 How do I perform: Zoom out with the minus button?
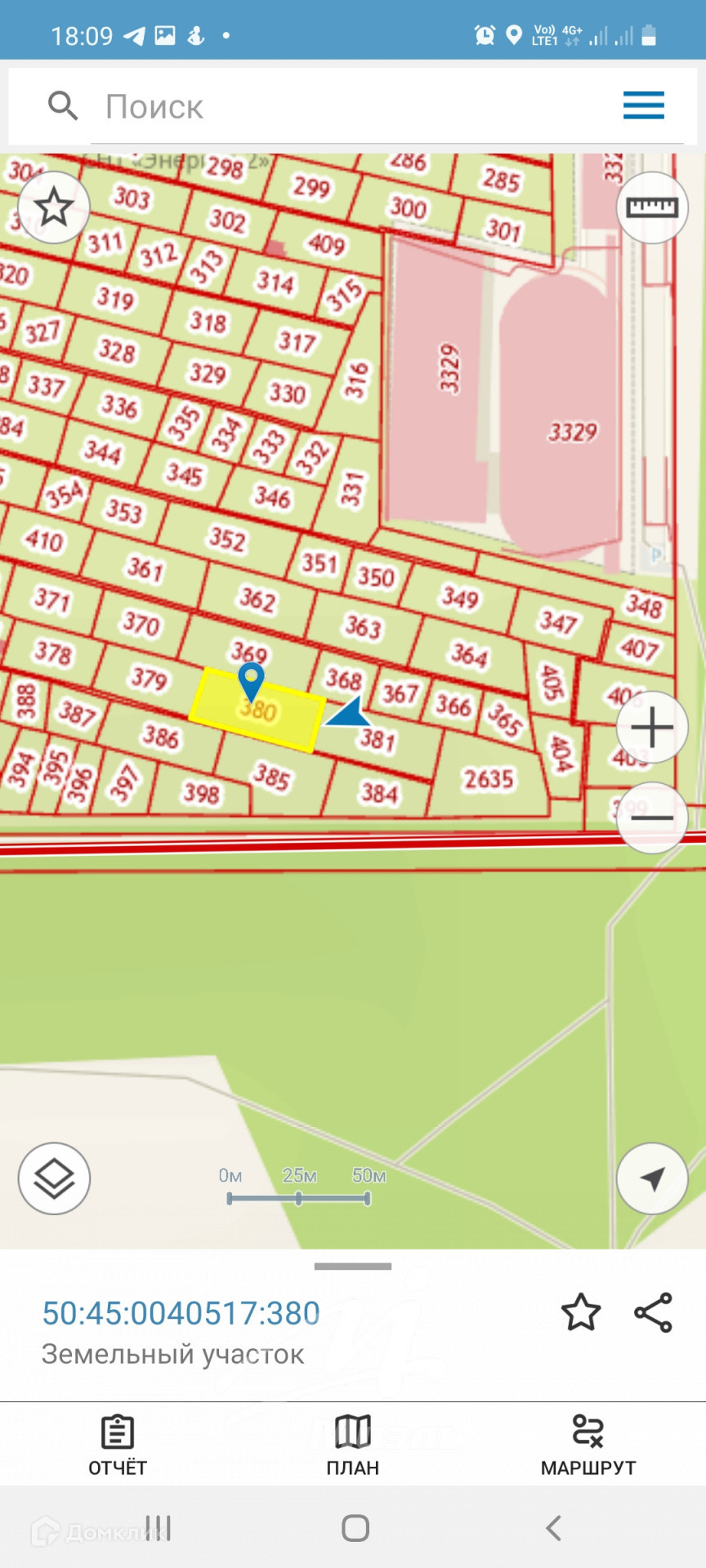click(651, 817)
